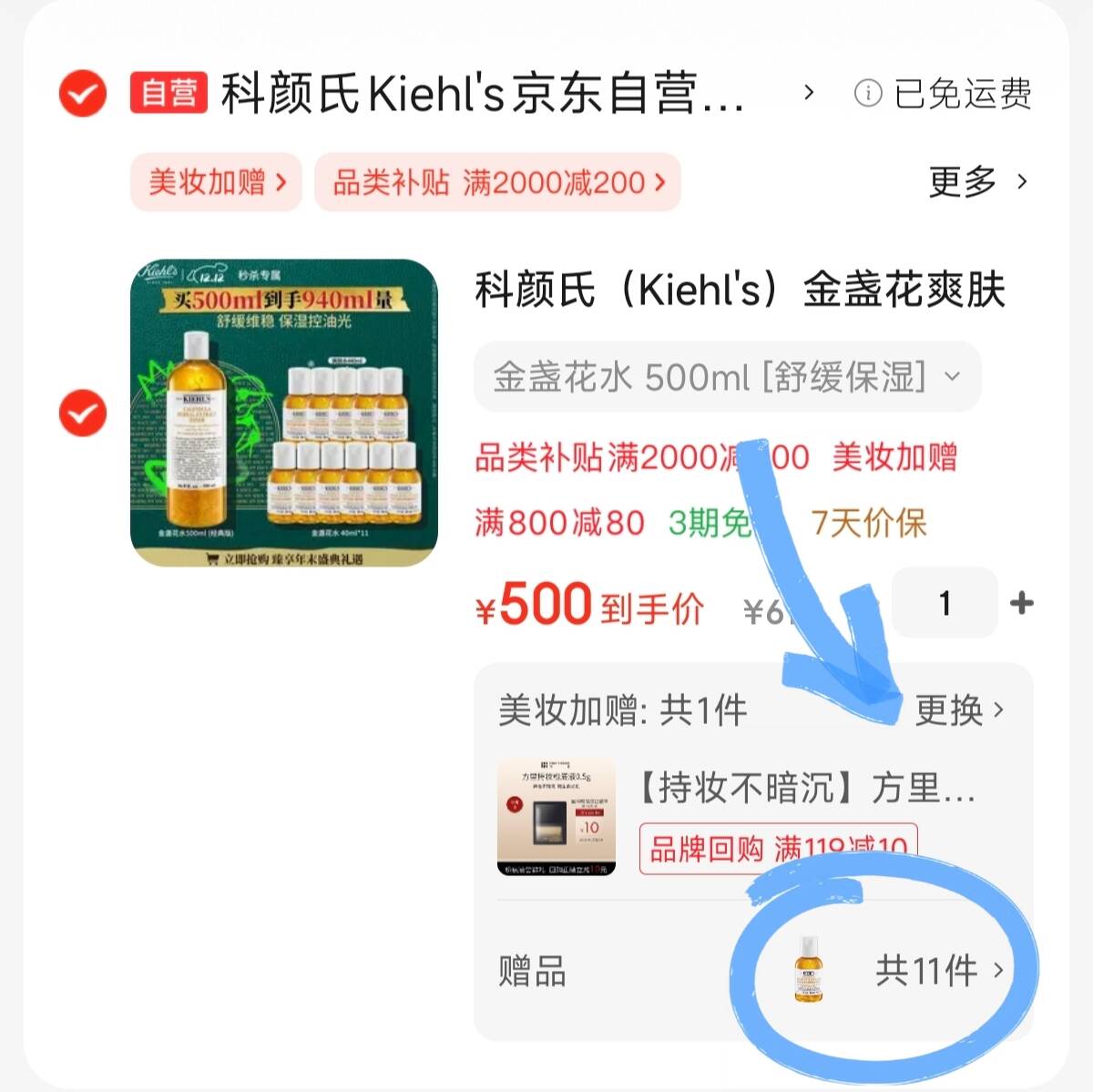Open the 科颜氏 Kiehl's 京东自营 store page

tap(483, 93)
